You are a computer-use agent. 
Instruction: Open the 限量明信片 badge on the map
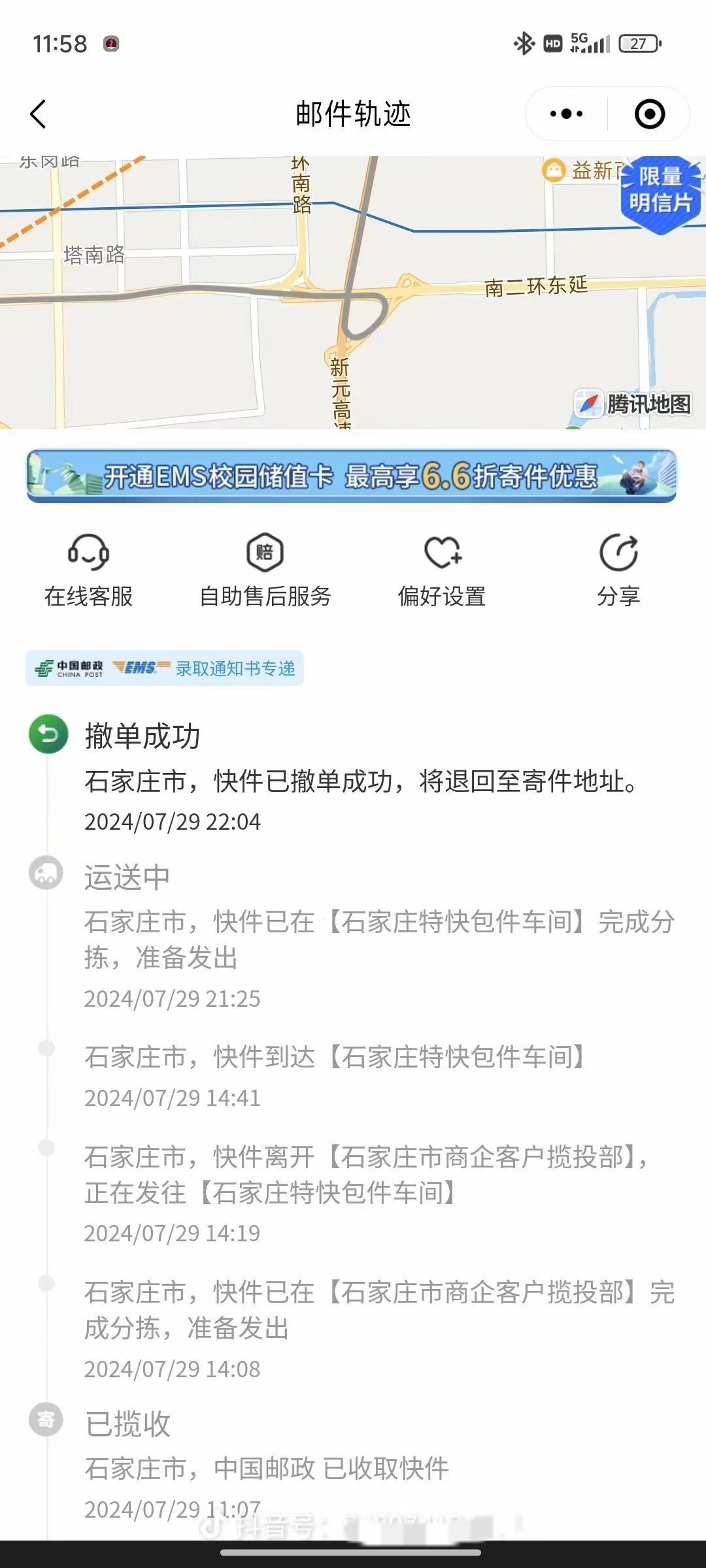point(660,194)
